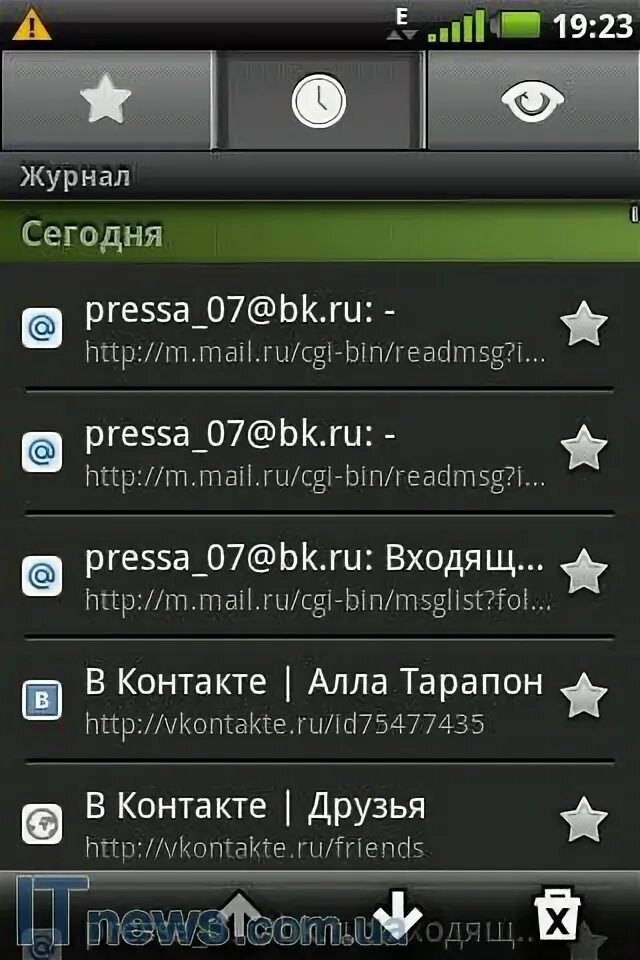Star the В Контакте | Алла Тарапон entry
Image resolution: width=640 pixels, height=960 pixels.
tap(584, 697)
